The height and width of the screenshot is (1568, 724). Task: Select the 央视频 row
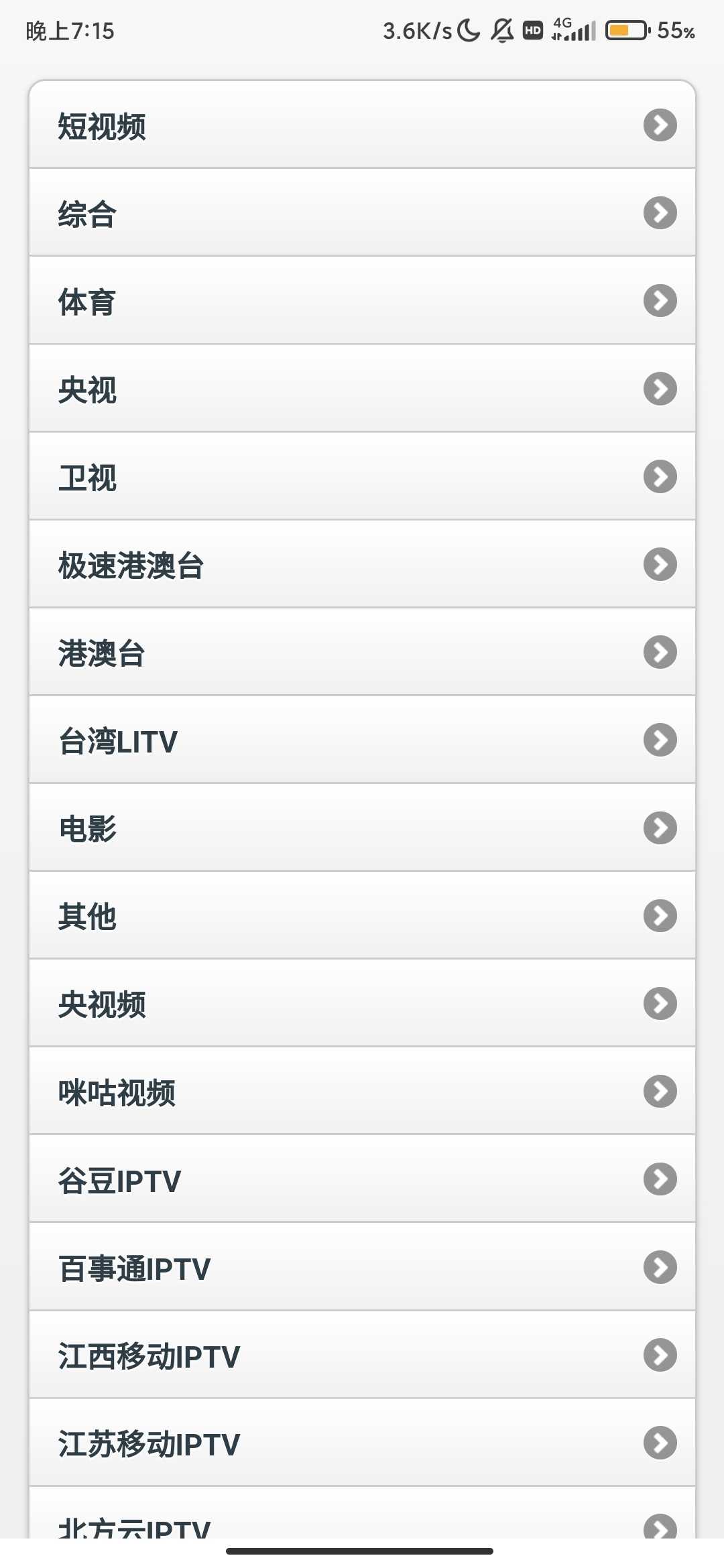[362, 1004]
